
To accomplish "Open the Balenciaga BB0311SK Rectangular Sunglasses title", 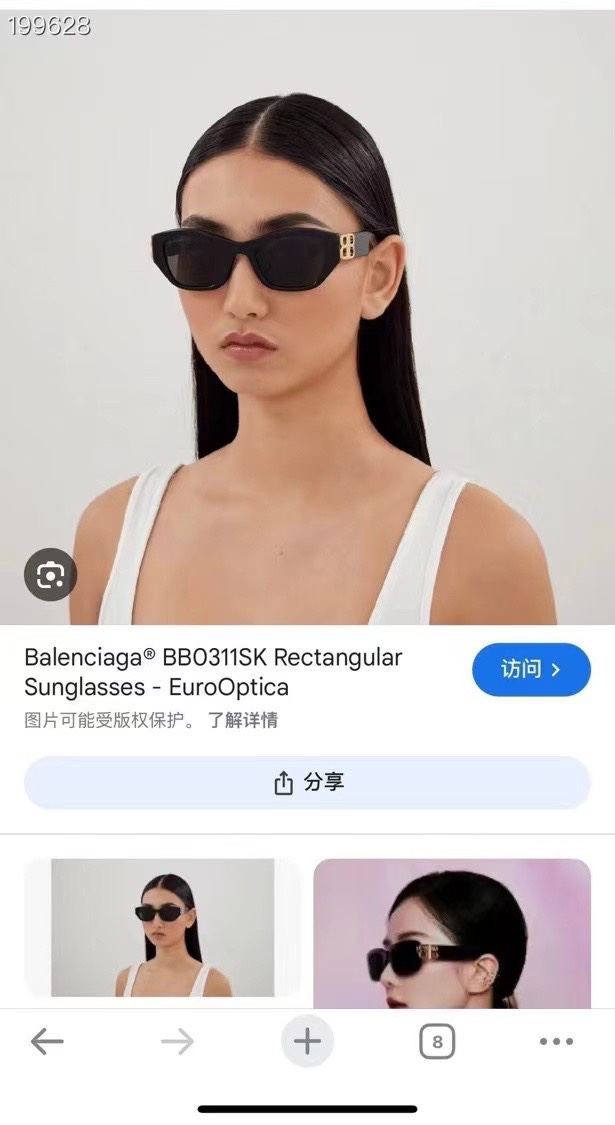I will click(213, 672).
